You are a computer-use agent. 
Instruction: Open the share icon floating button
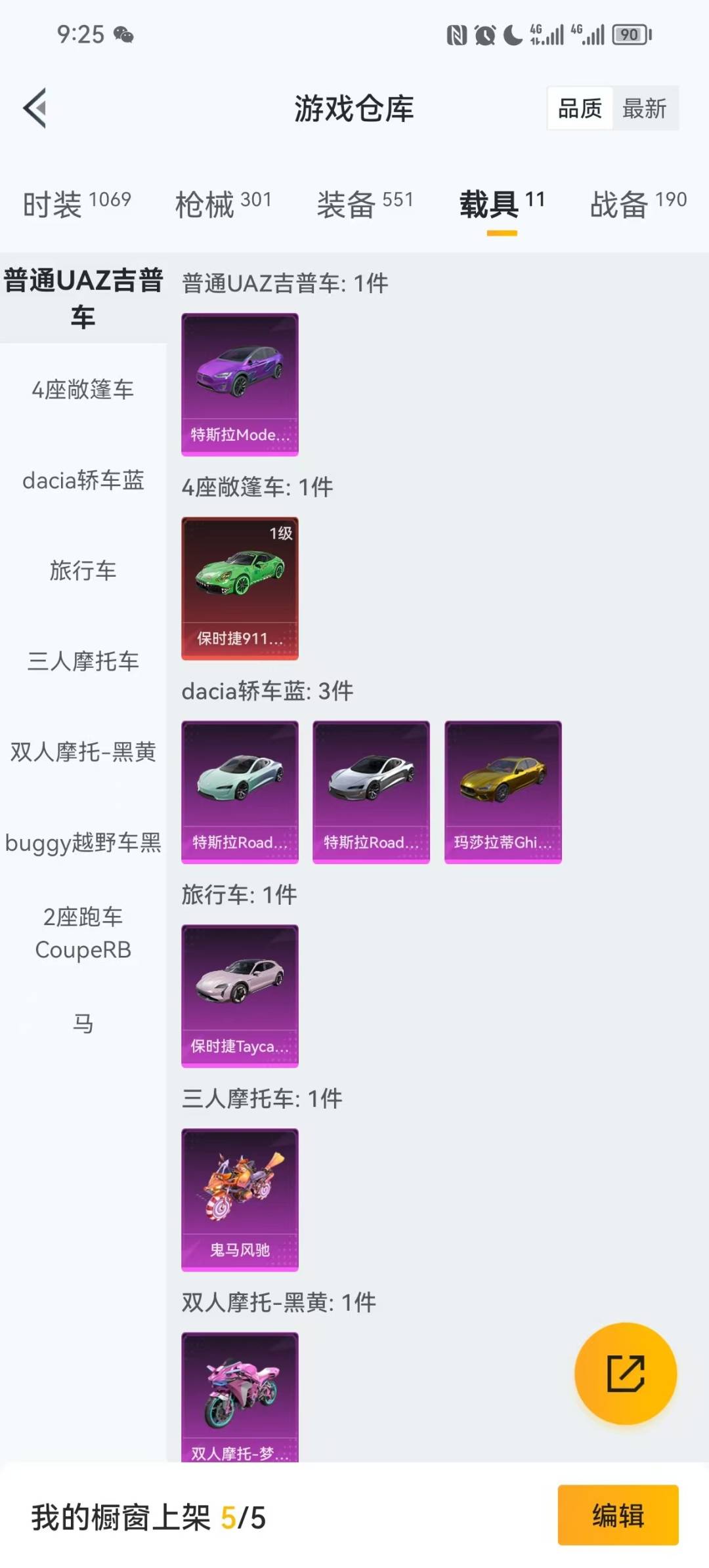tap(626, 1374)
